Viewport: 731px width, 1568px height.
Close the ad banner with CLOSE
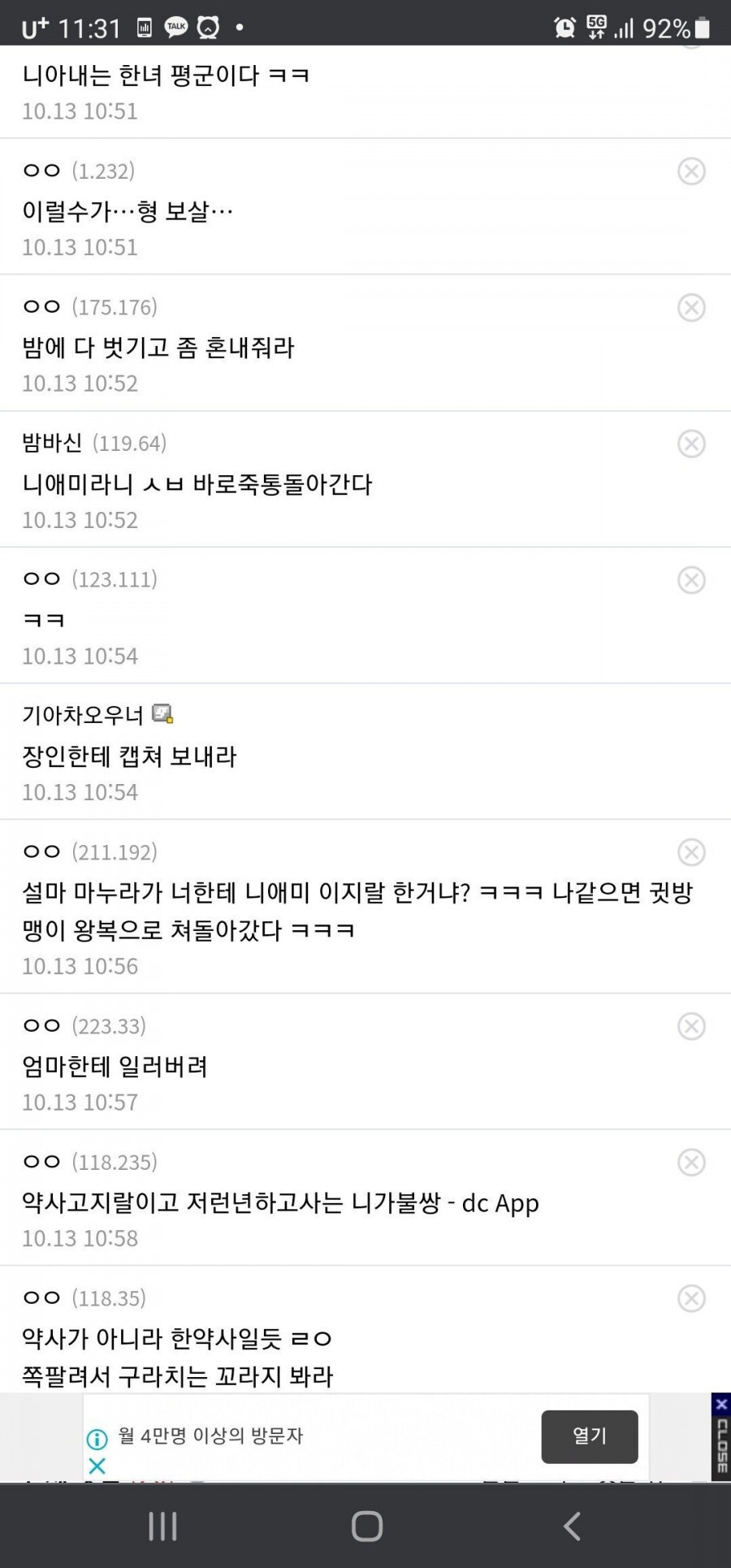(x=720, y=1436)
